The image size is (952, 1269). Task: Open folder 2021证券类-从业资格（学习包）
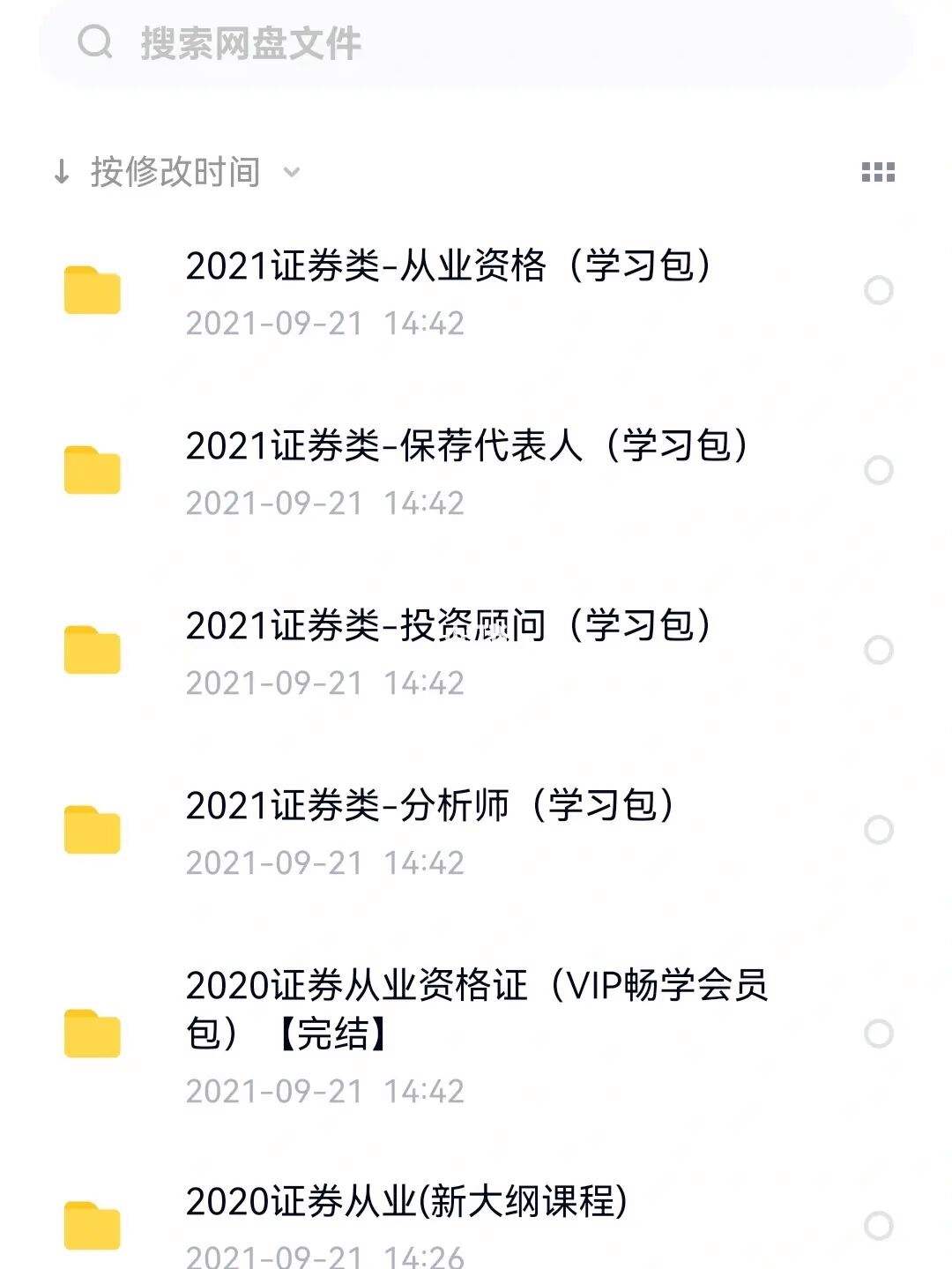pyautogui.click(x=448, y=266)
